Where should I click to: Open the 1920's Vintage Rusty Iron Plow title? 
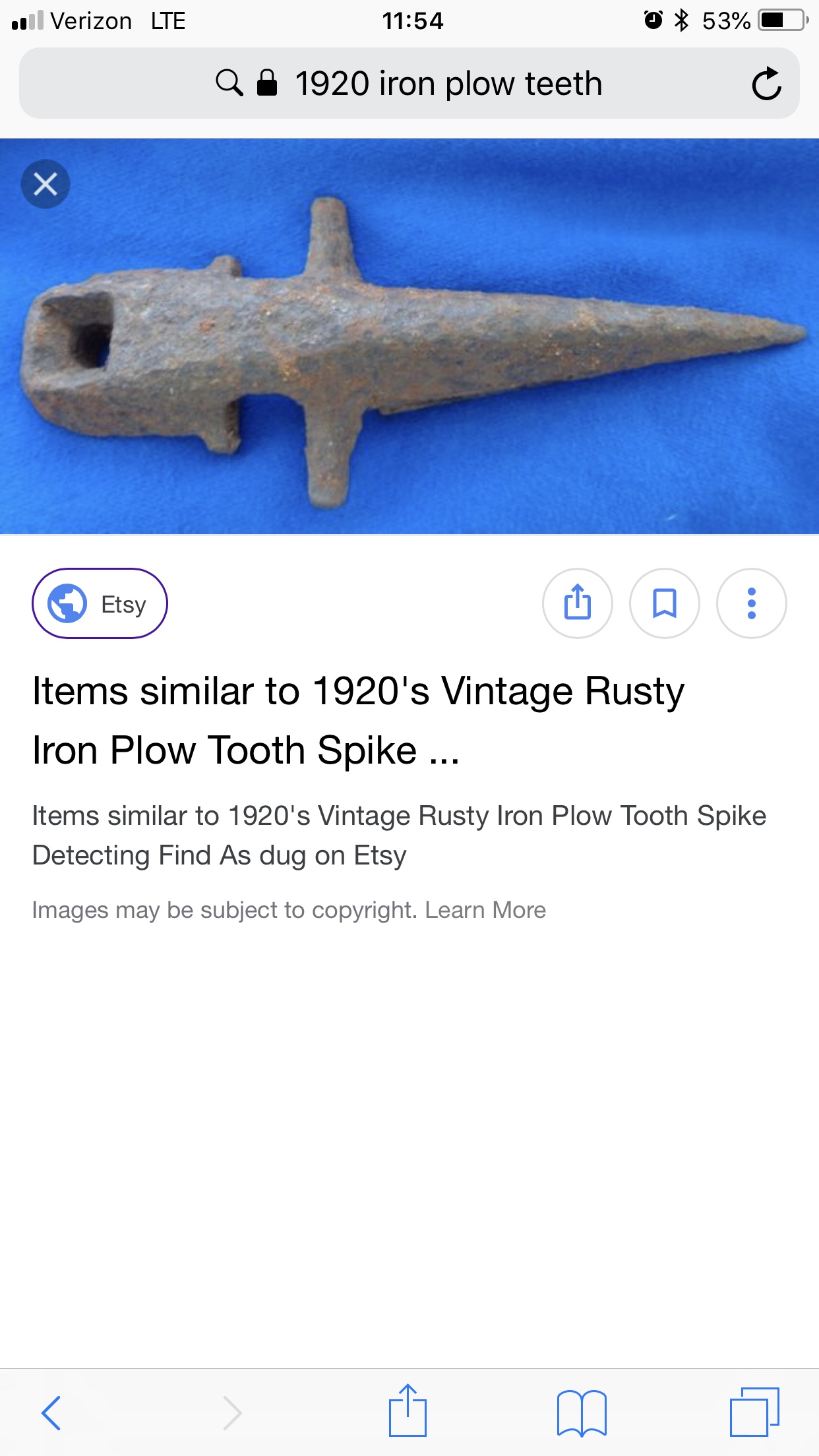pyautogui.click(x=359, y=720)
